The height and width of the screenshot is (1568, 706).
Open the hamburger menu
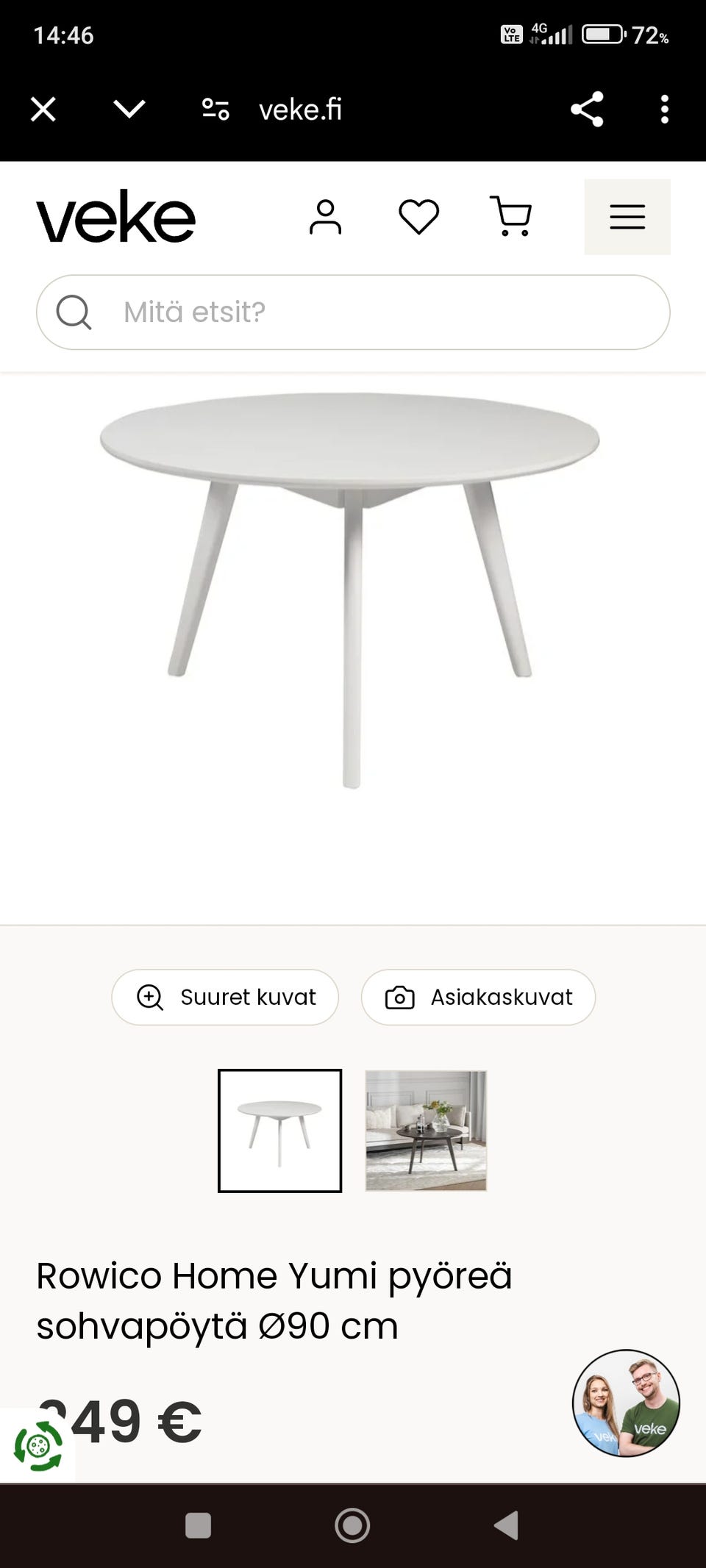click(627, 217)
